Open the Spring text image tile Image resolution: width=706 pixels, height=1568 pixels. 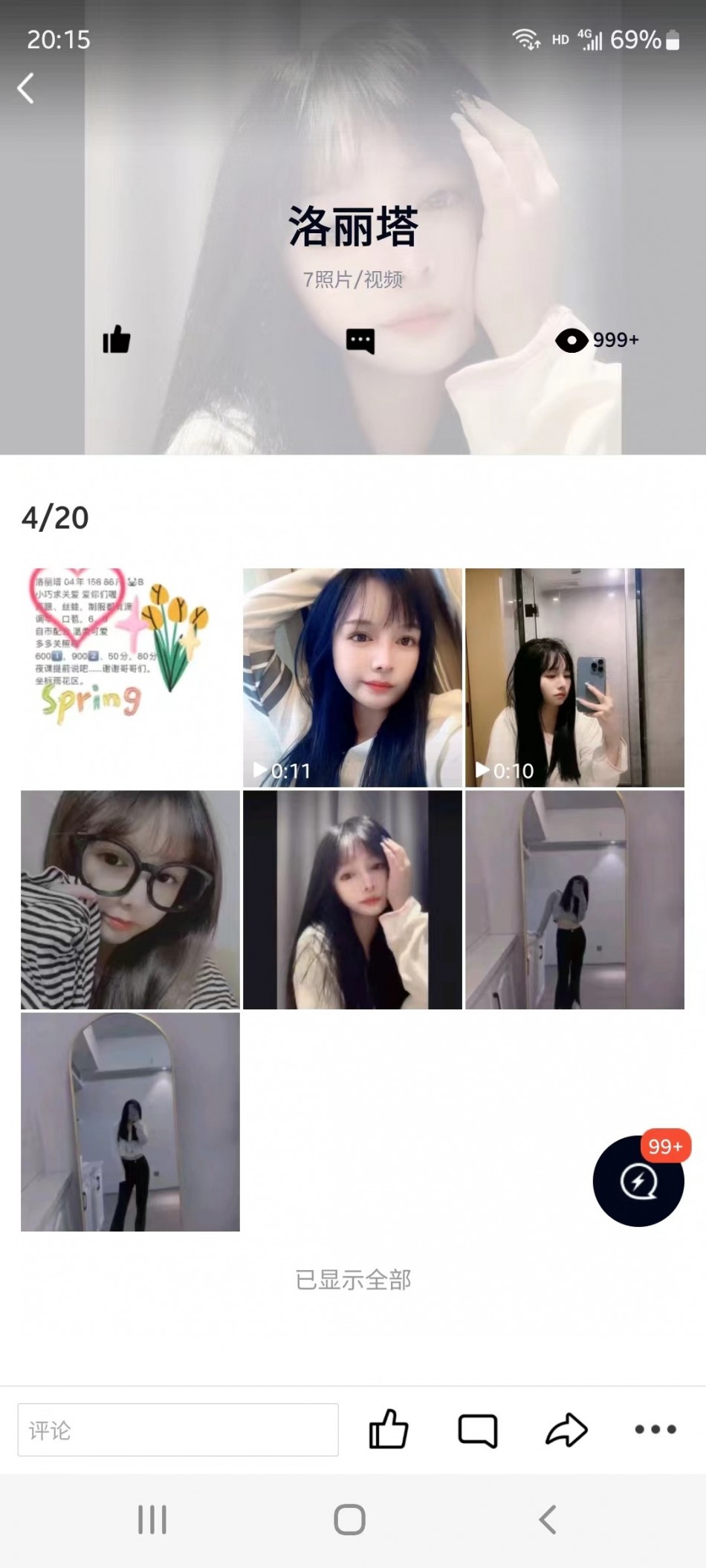(x=130, y=677)
